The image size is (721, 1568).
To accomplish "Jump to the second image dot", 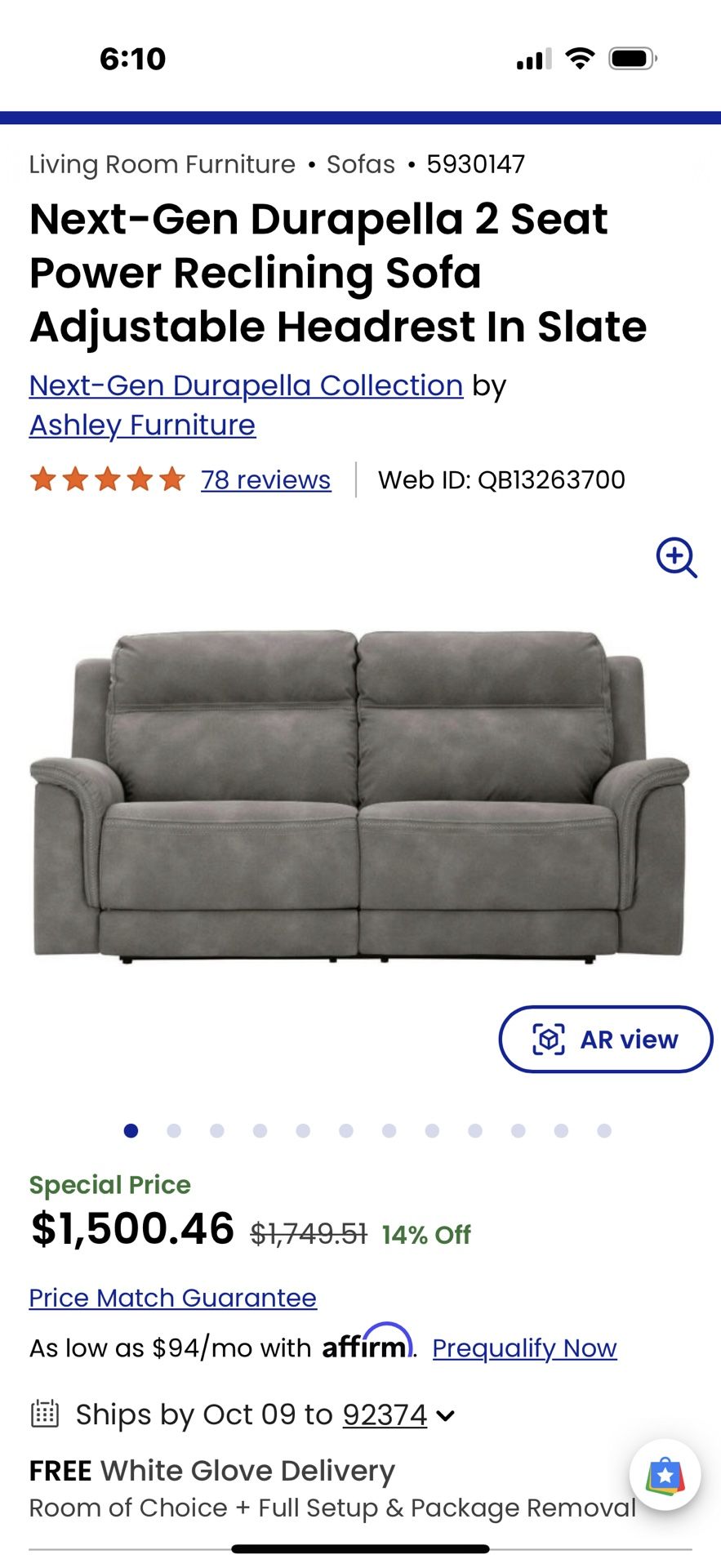I will (174, 1130).
